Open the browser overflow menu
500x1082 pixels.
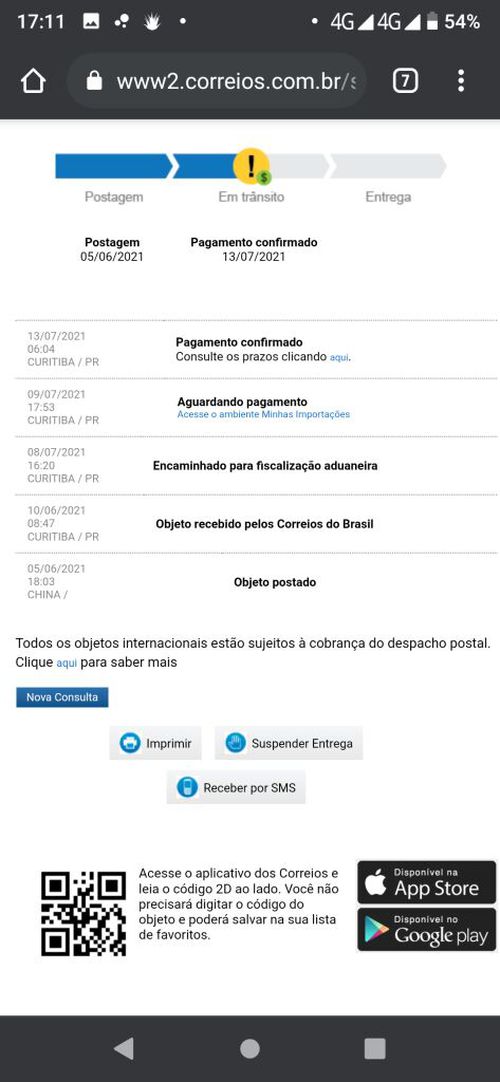pos(461,81)
